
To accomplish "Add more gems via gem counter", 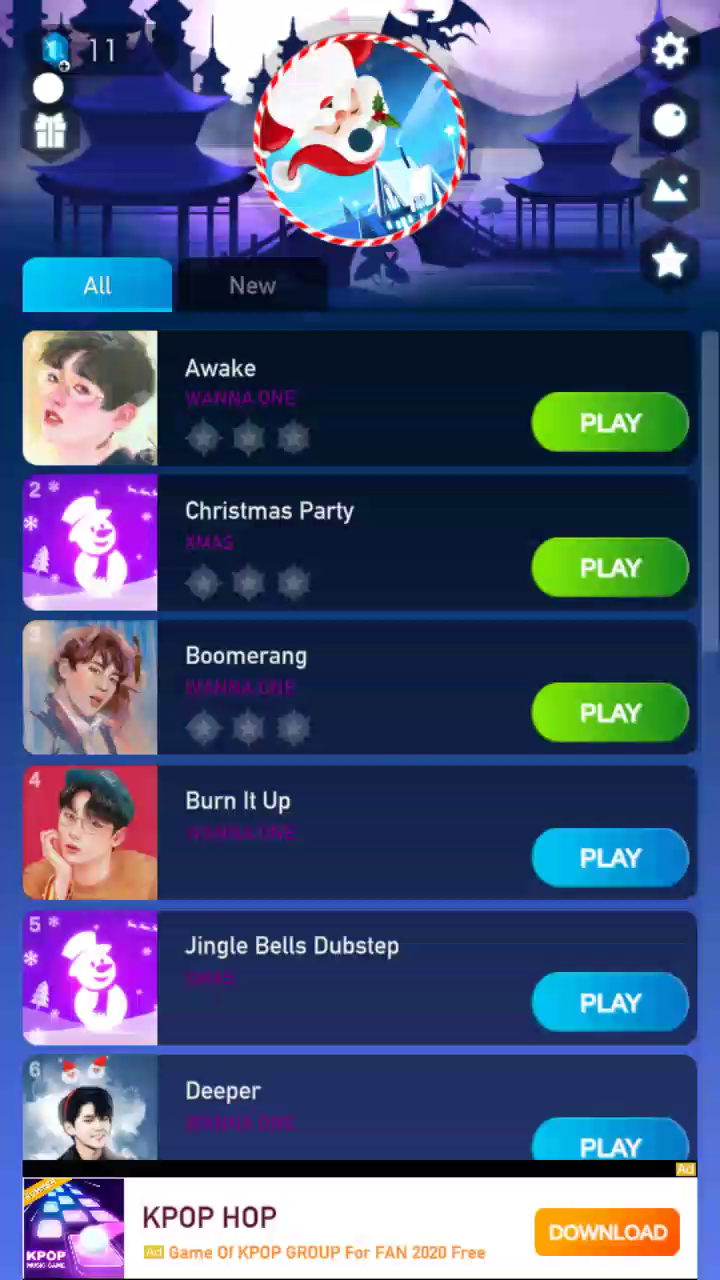I will [x=80, y=49].
